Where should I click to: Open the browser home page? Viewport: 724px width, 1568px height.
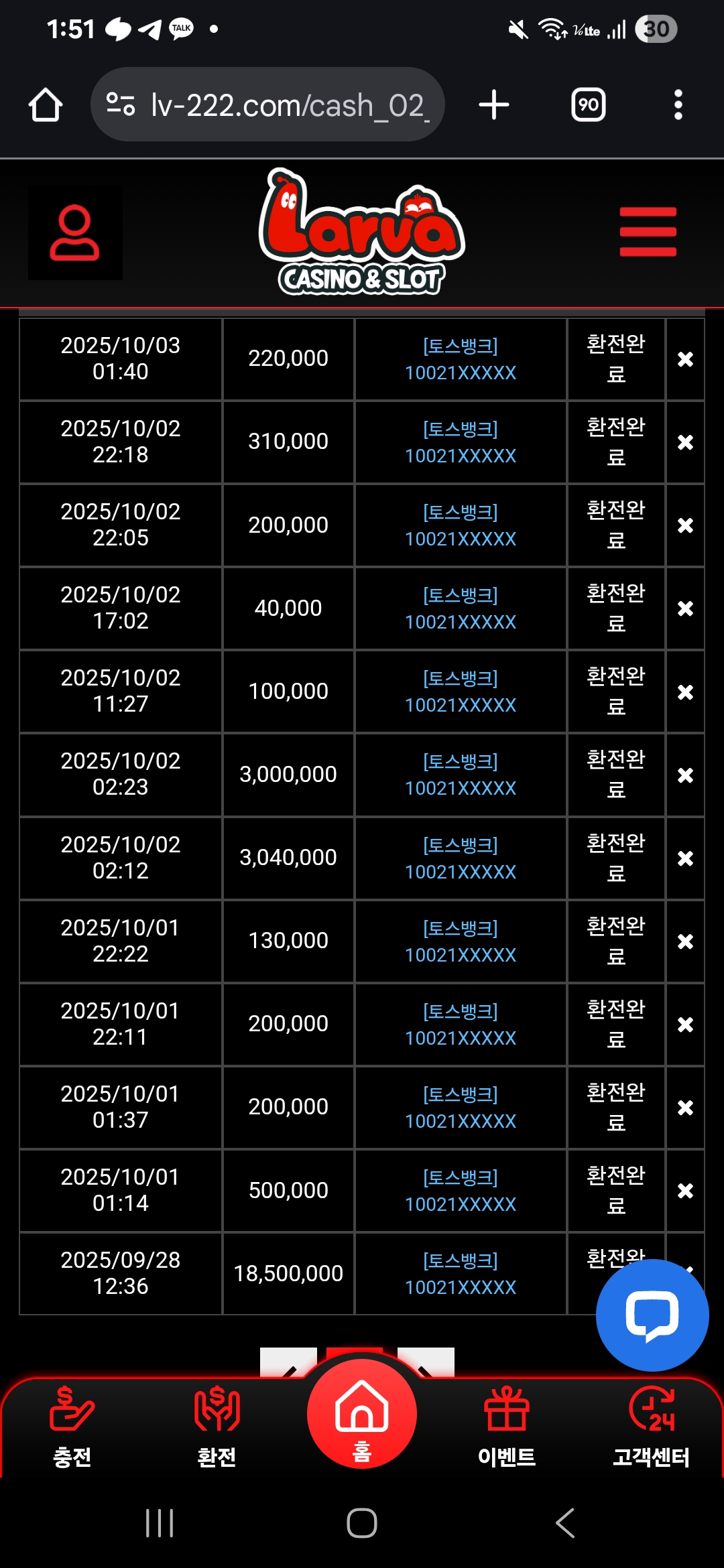click(46, 105)
